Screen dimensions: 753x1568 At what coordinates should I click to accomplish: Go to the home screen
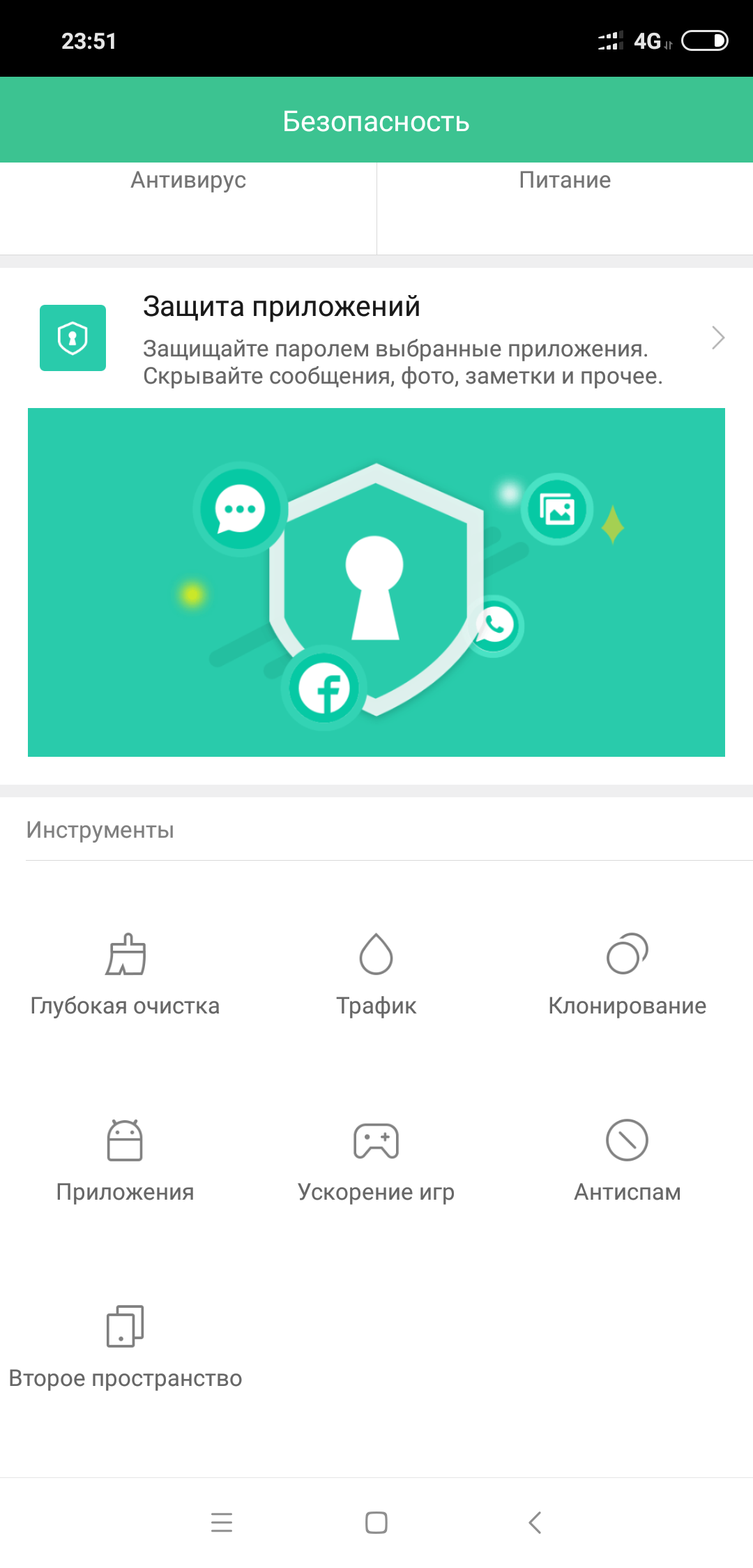(376, 1523)
